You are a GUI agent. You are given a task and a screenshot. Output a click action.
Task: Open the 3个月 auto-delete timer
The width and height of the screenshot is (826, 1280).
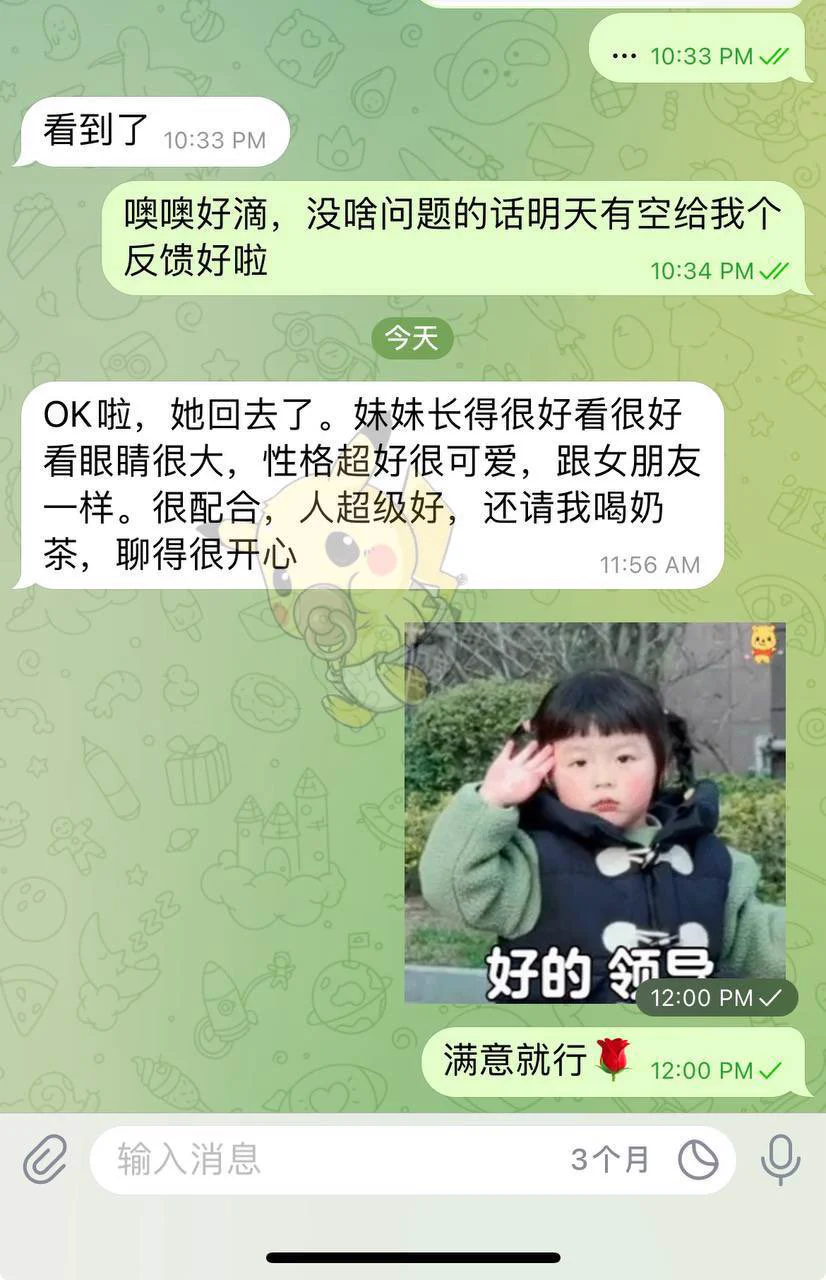point(698,1160)
